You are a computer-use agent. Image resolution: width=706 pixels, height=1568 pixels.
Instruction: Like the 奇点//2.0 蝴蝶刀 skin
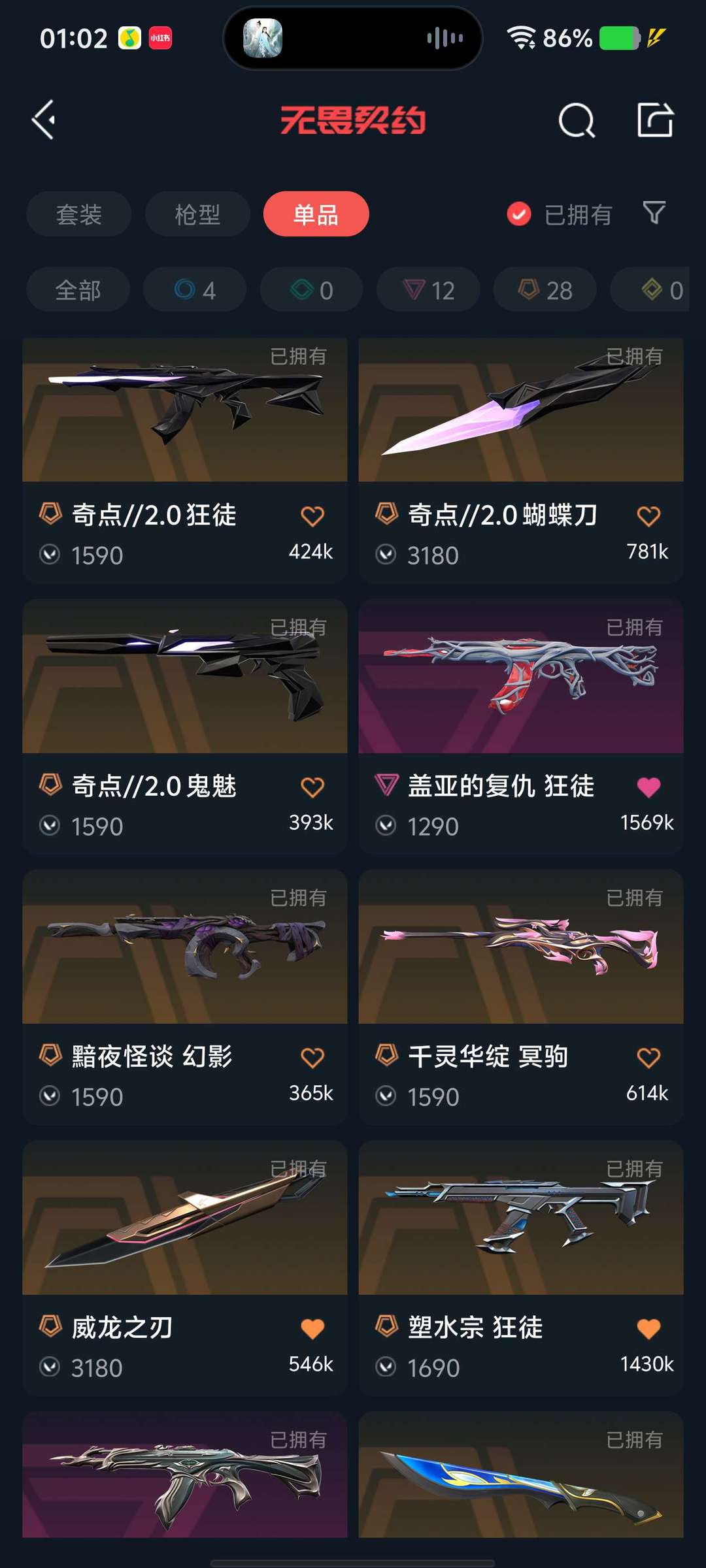click(648, 516)
